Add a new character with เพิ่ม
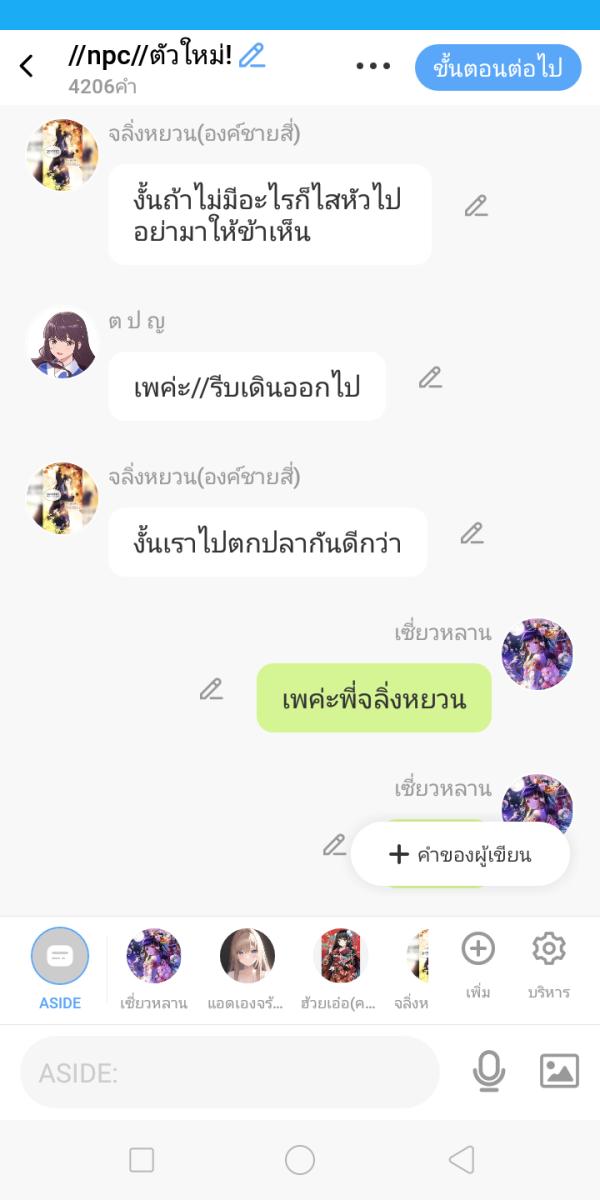The height and width of the screenshot is (1200, 600). tap(478, 964)
